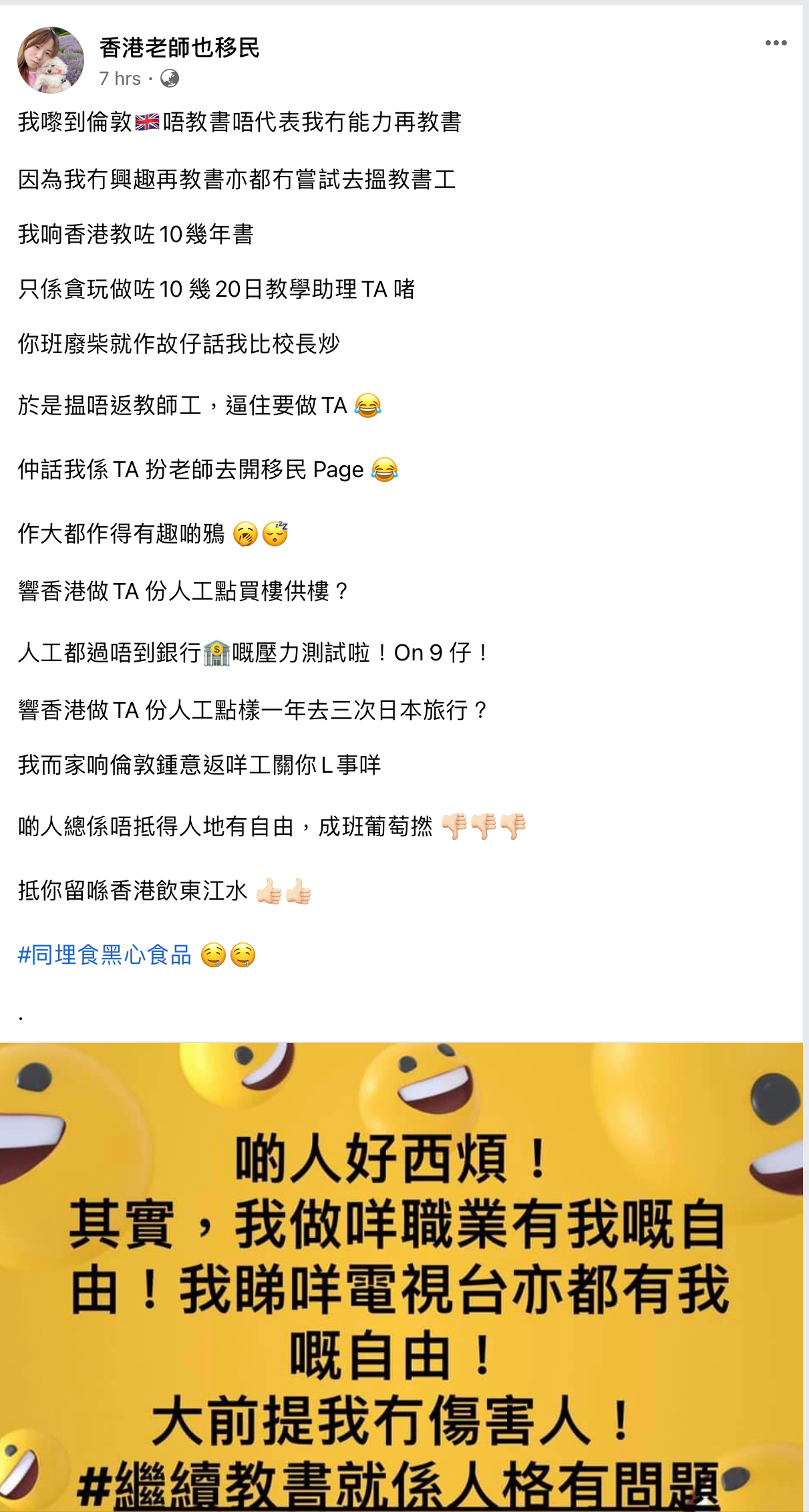Viewport: 809px width, 1512px height.
Task: Open the post's three-dot options menu
Action: coord(776,43)
